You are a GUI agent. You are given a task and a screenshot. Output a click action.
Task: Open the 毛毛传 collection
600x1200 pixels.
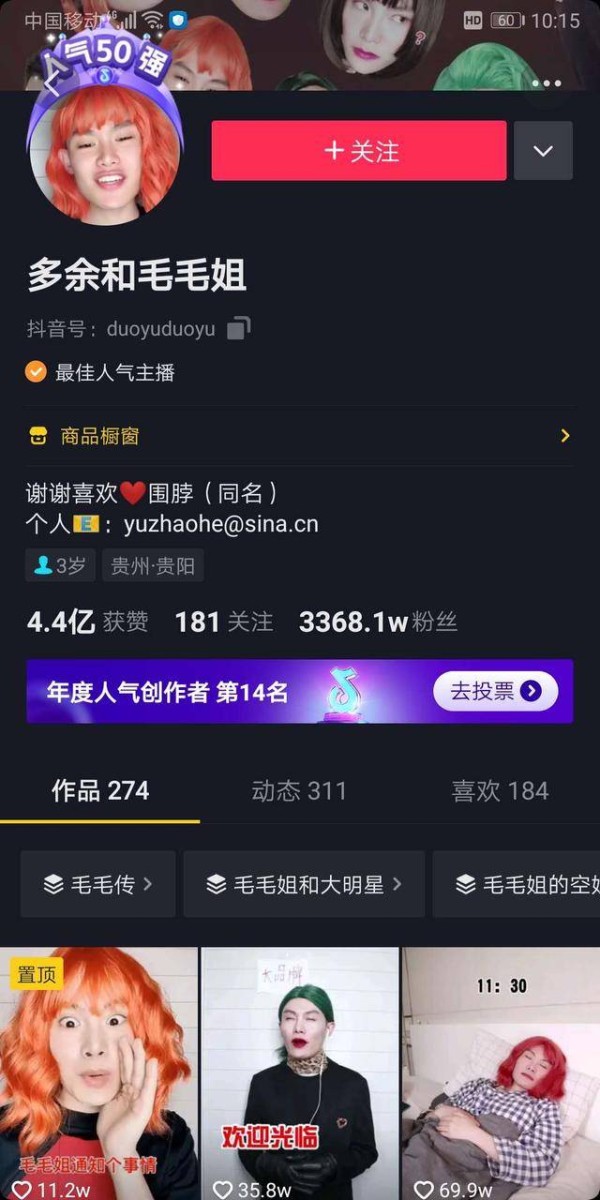pos(98,884)
